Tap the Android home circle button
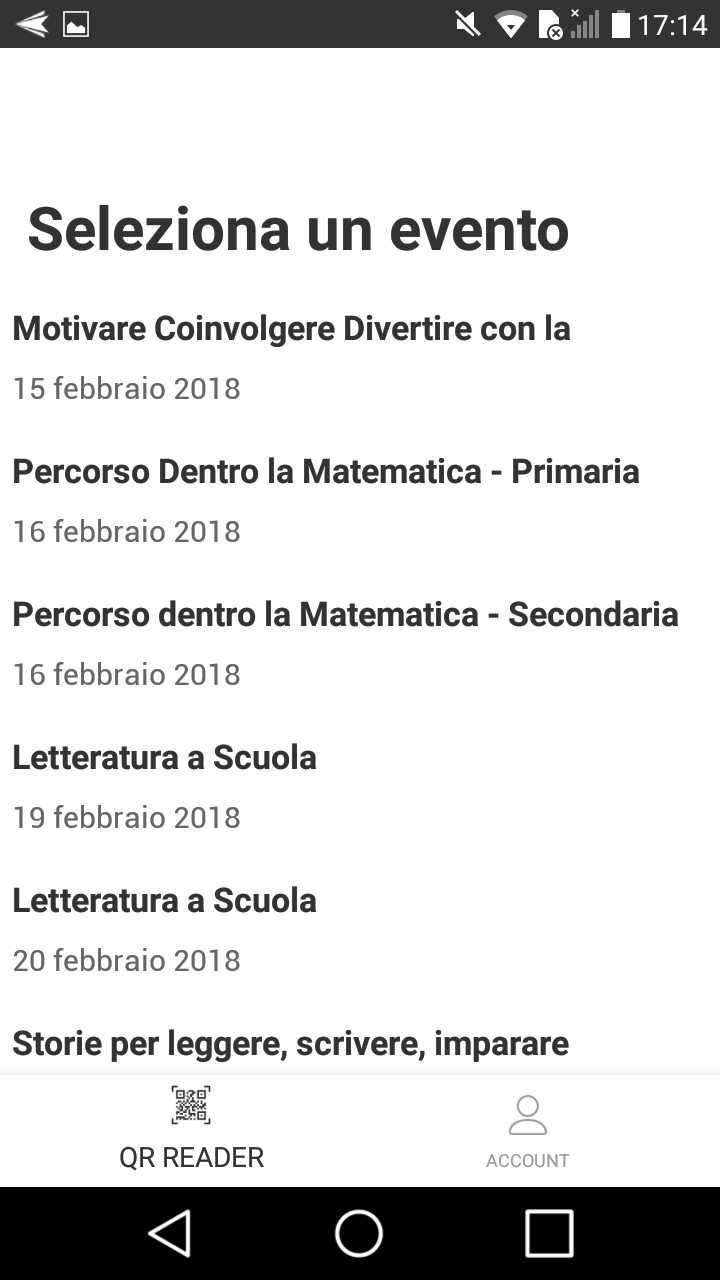Screen dimensions: 720x1280 (358, 1232)
